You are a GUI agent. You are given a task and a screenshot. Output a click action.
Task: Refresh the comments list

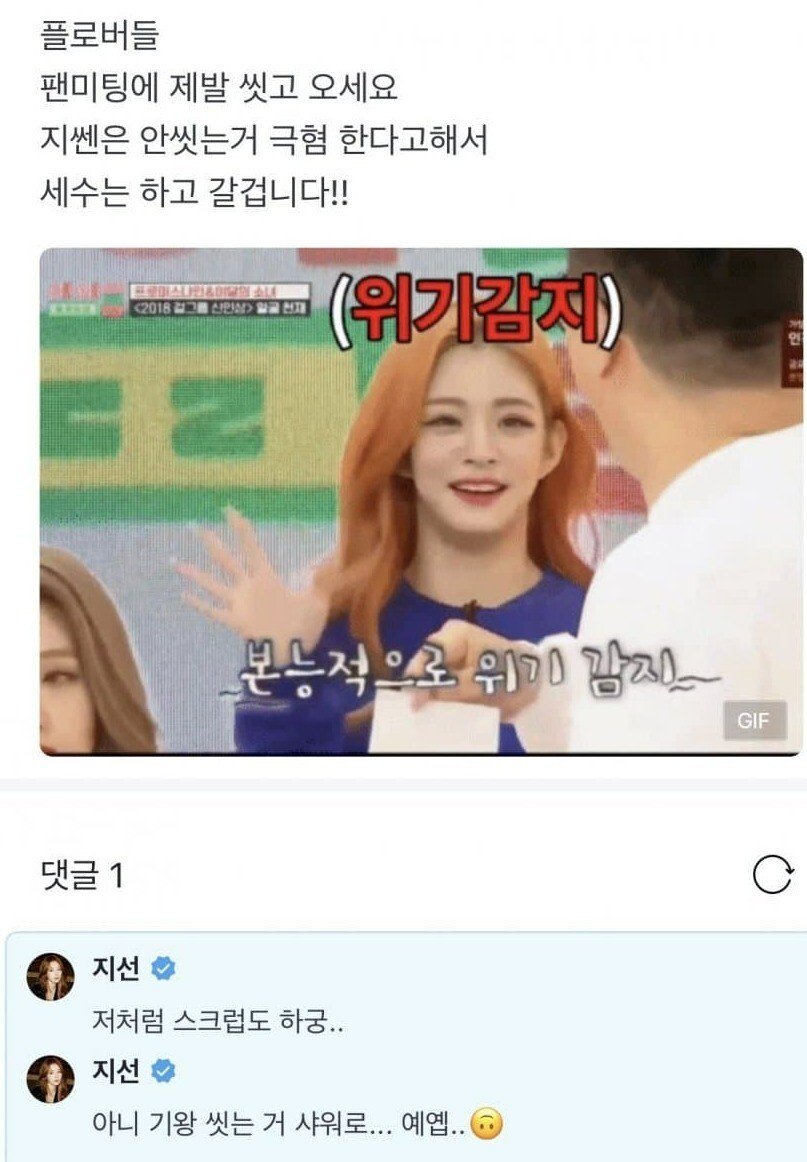(772, 875)
